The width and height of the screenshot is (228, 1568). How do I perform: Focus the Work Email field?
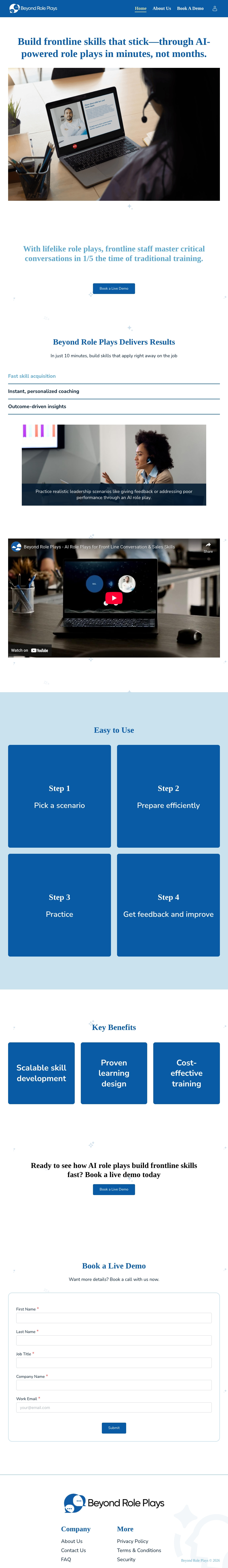point(114,1407)
